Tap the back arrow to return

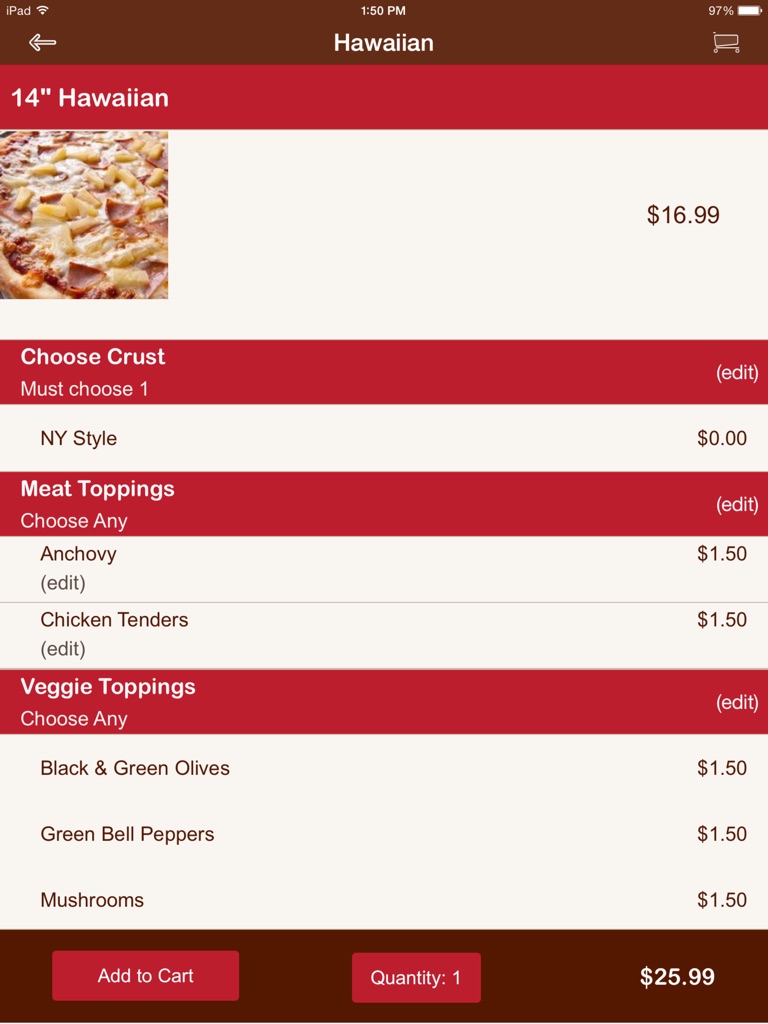tap(40, 42)
